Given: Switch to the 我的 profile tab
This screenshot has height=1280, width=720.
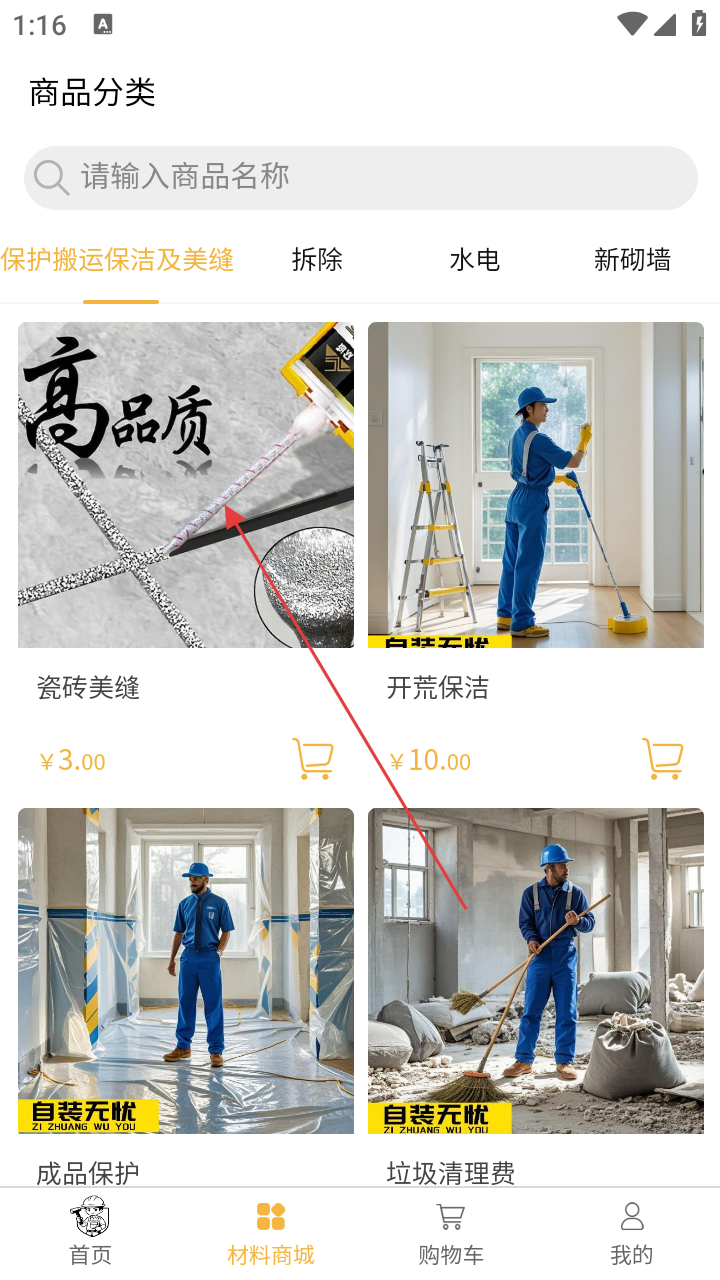Looking at the screenshot, I should [631, 1234].
